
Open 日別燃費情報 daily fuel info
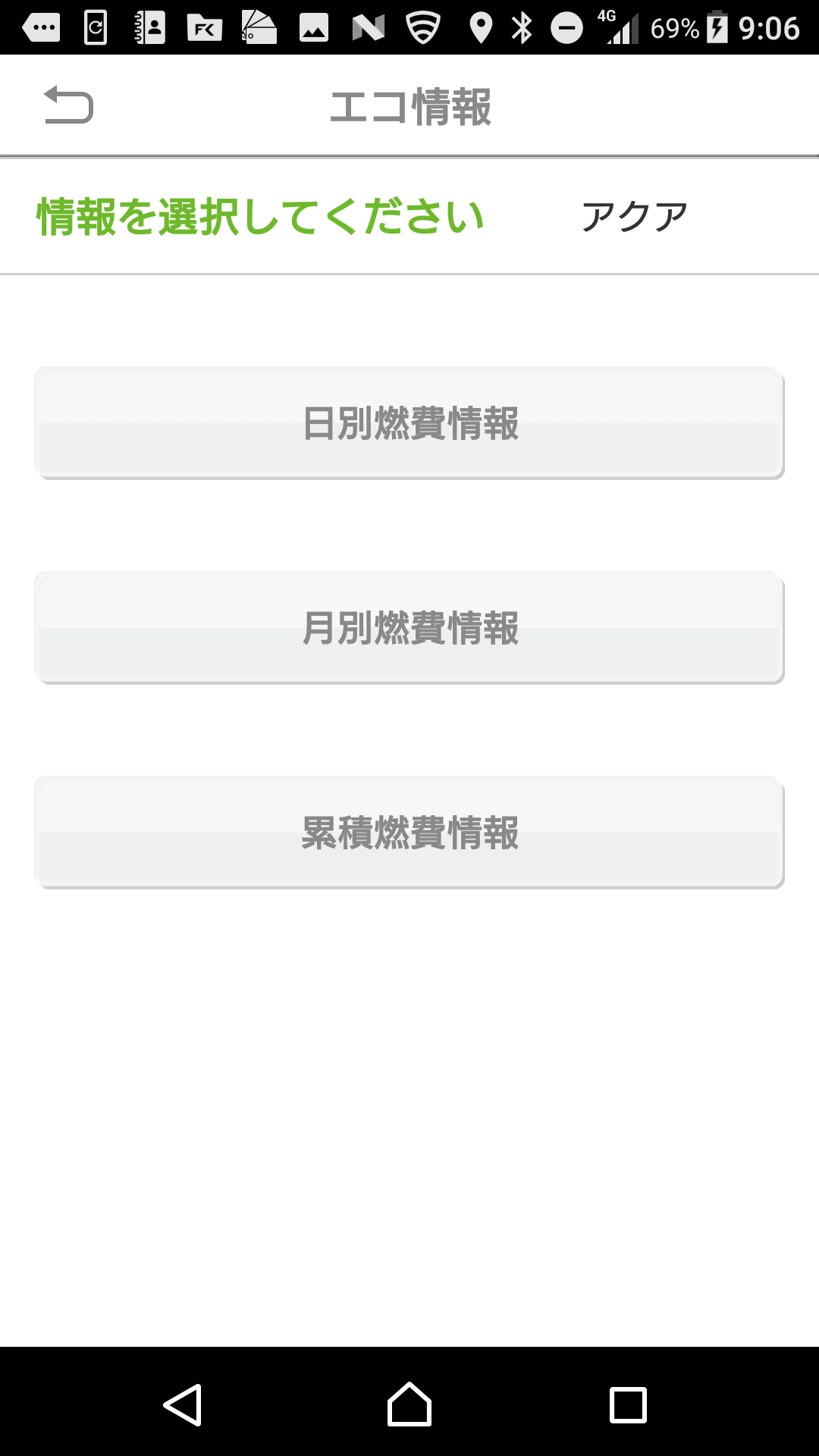409,423
